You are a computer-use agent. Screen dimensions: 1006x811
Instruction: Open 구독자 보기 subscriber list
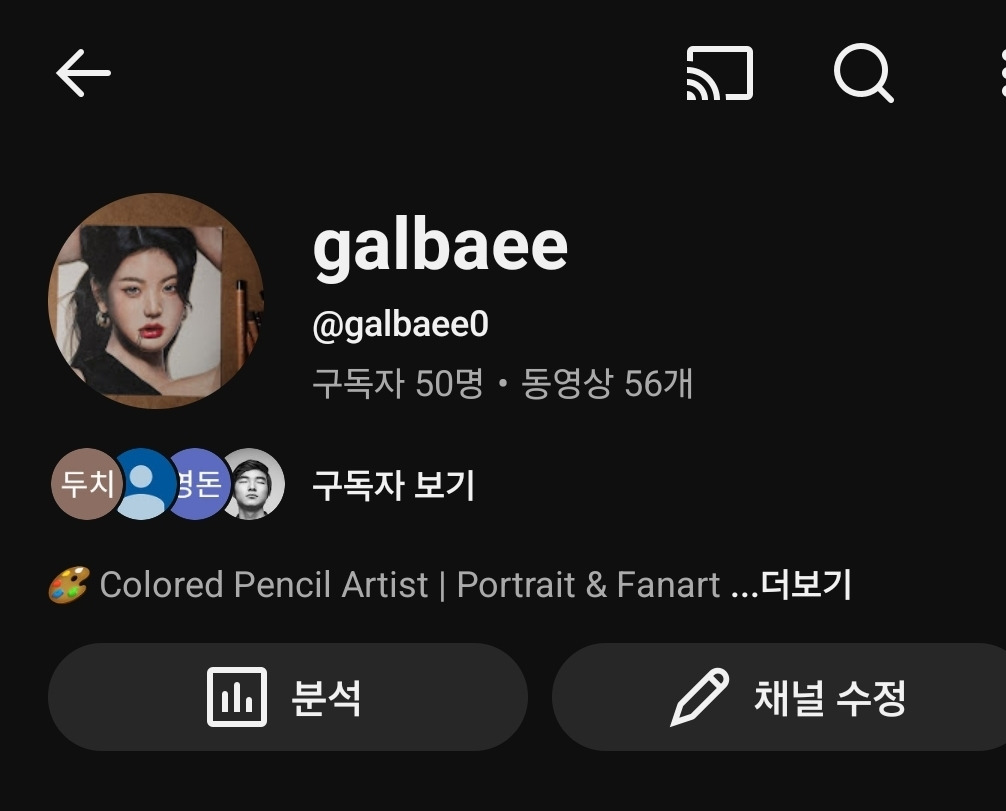point(393,485)
